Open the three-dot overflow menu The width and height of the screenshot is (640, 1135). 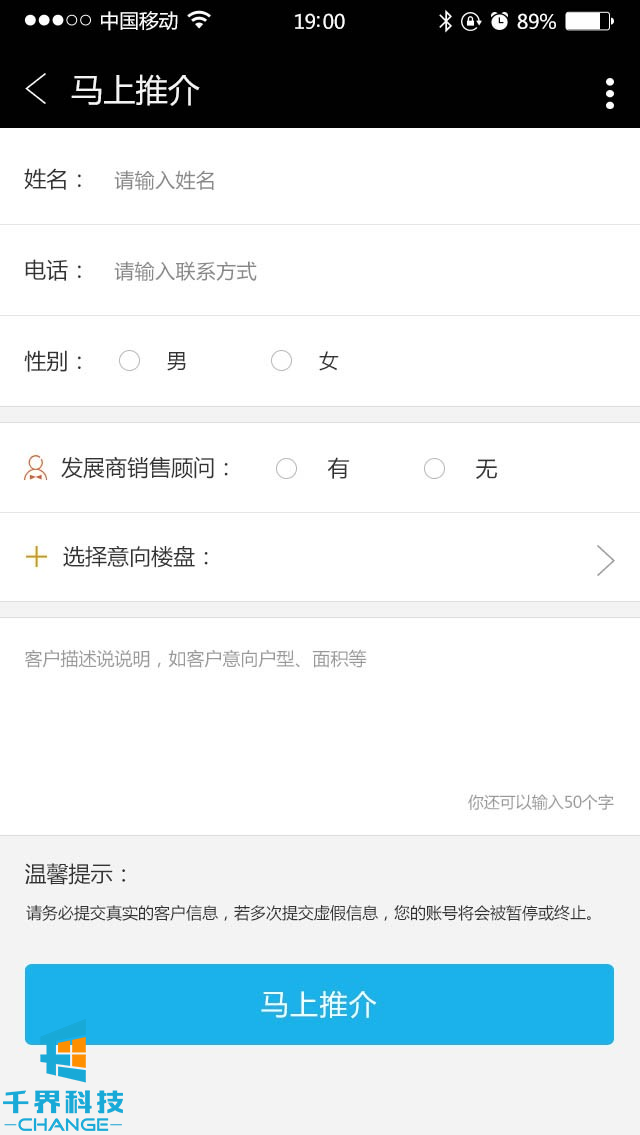[609, 92]
